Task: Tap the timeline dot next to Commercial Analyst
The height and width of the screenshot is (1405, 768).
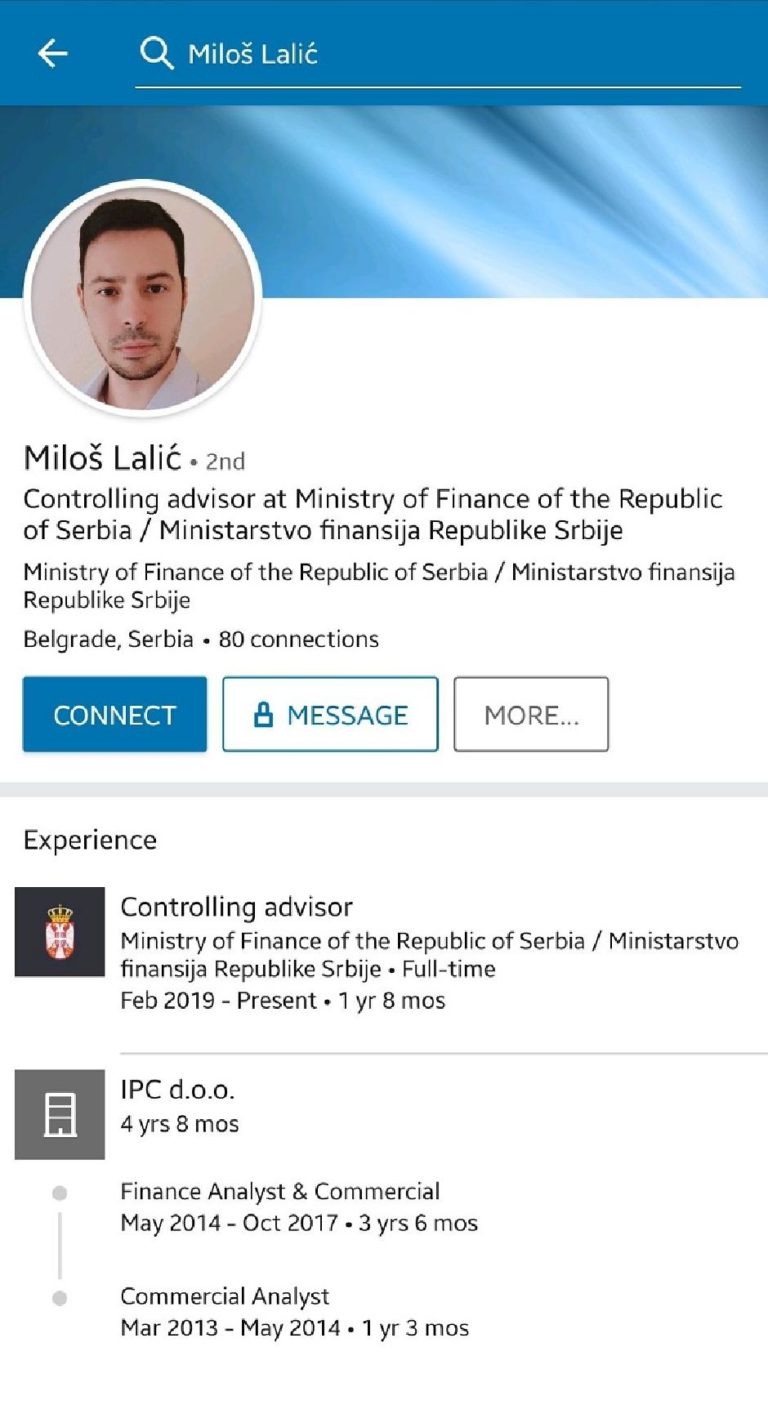Action: click(61, 1295)
